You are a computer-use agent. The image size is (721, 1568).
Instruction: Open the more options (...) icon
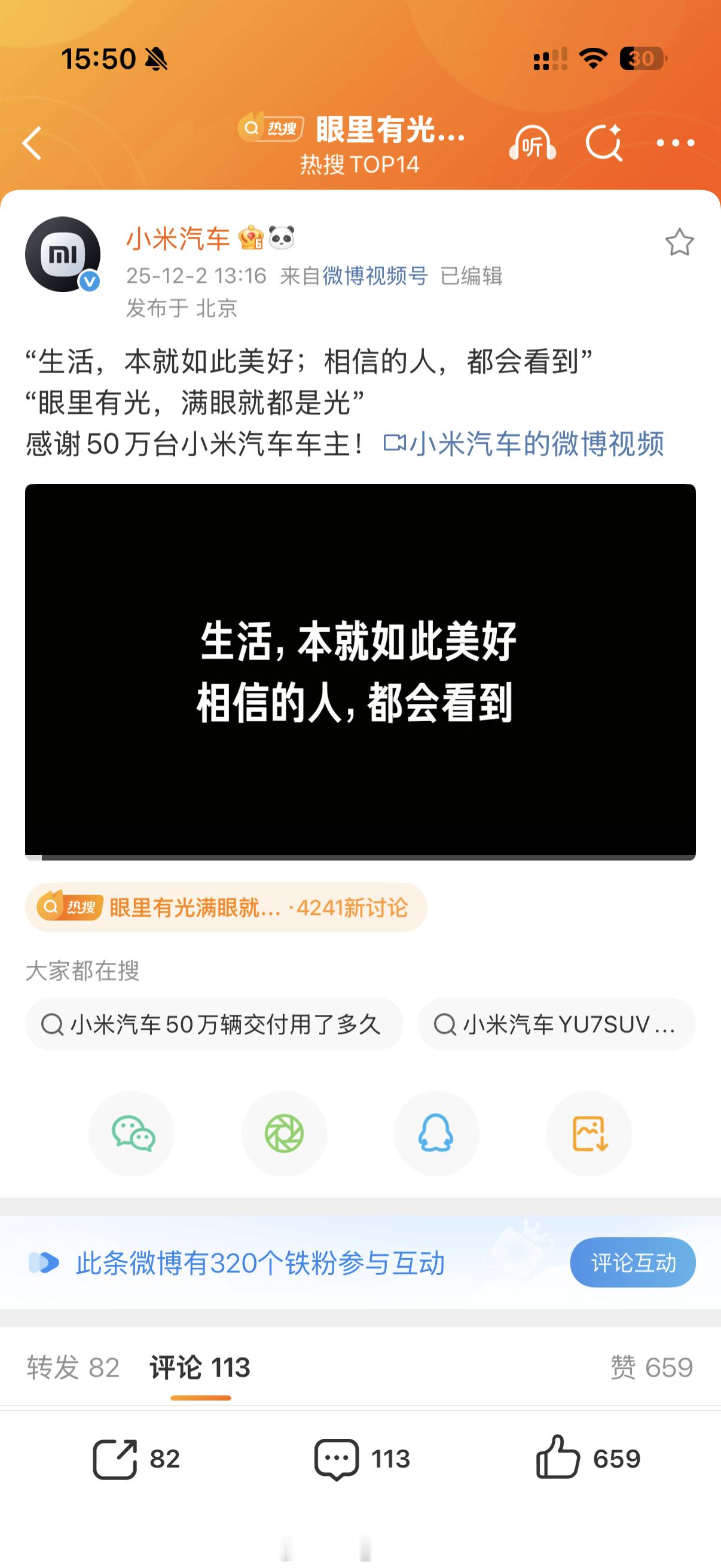(676, 144)
